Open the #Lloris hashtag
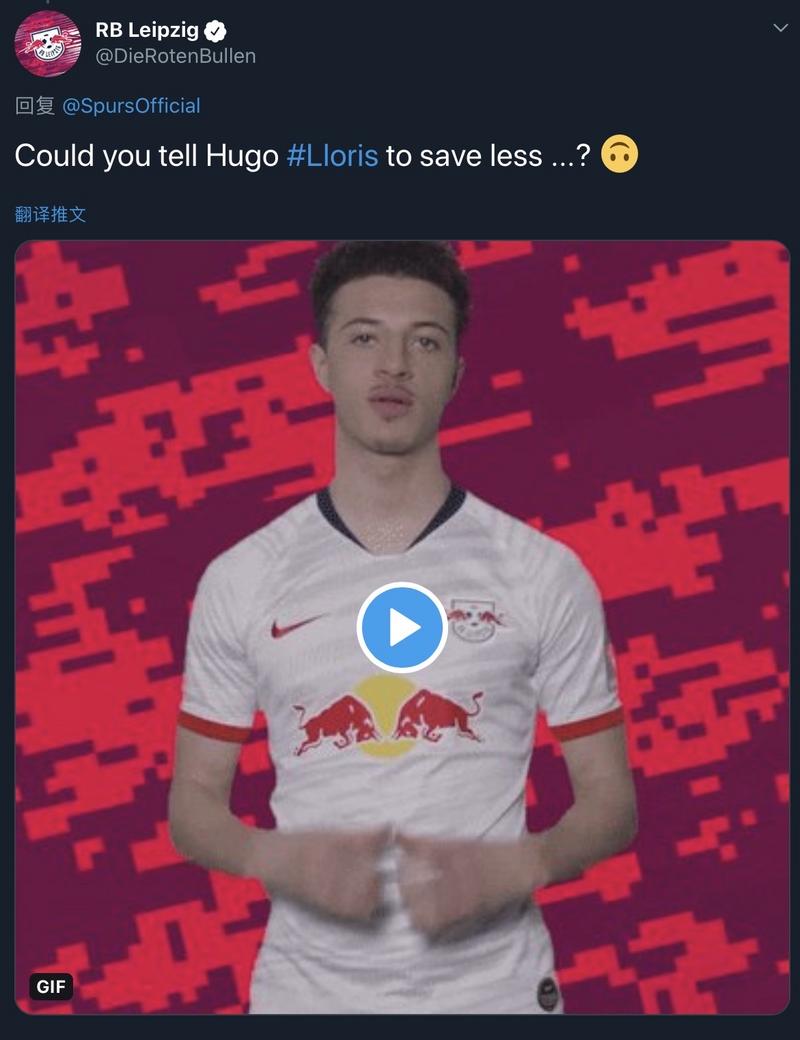The width and height of the screenshot is (800, 1040). [332, 156]
